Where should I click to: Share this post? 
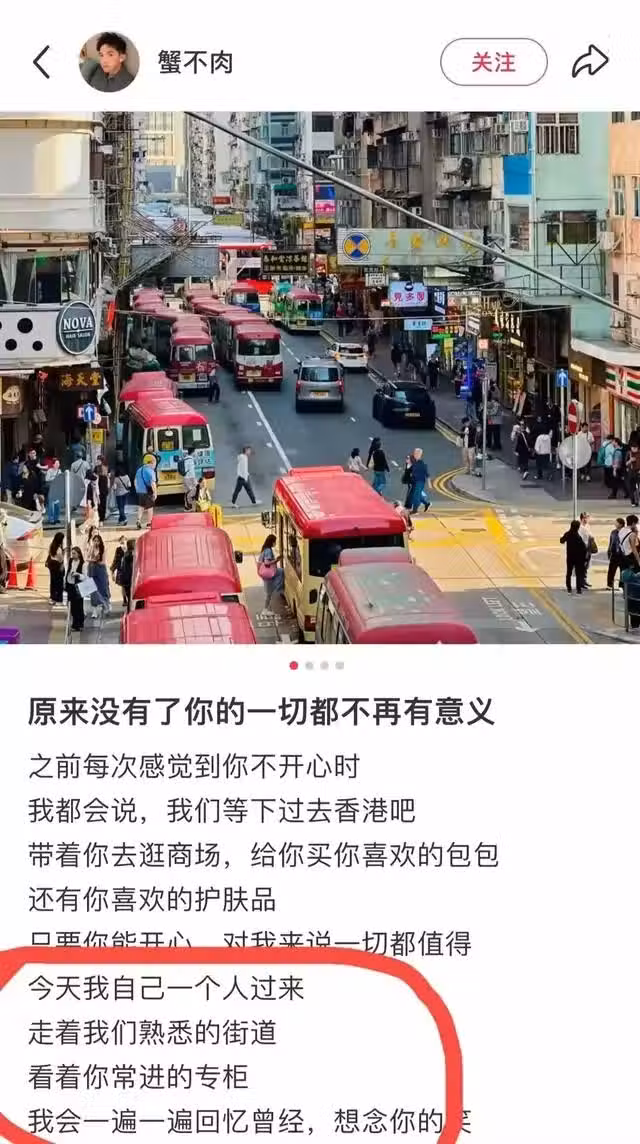[590, 62]
